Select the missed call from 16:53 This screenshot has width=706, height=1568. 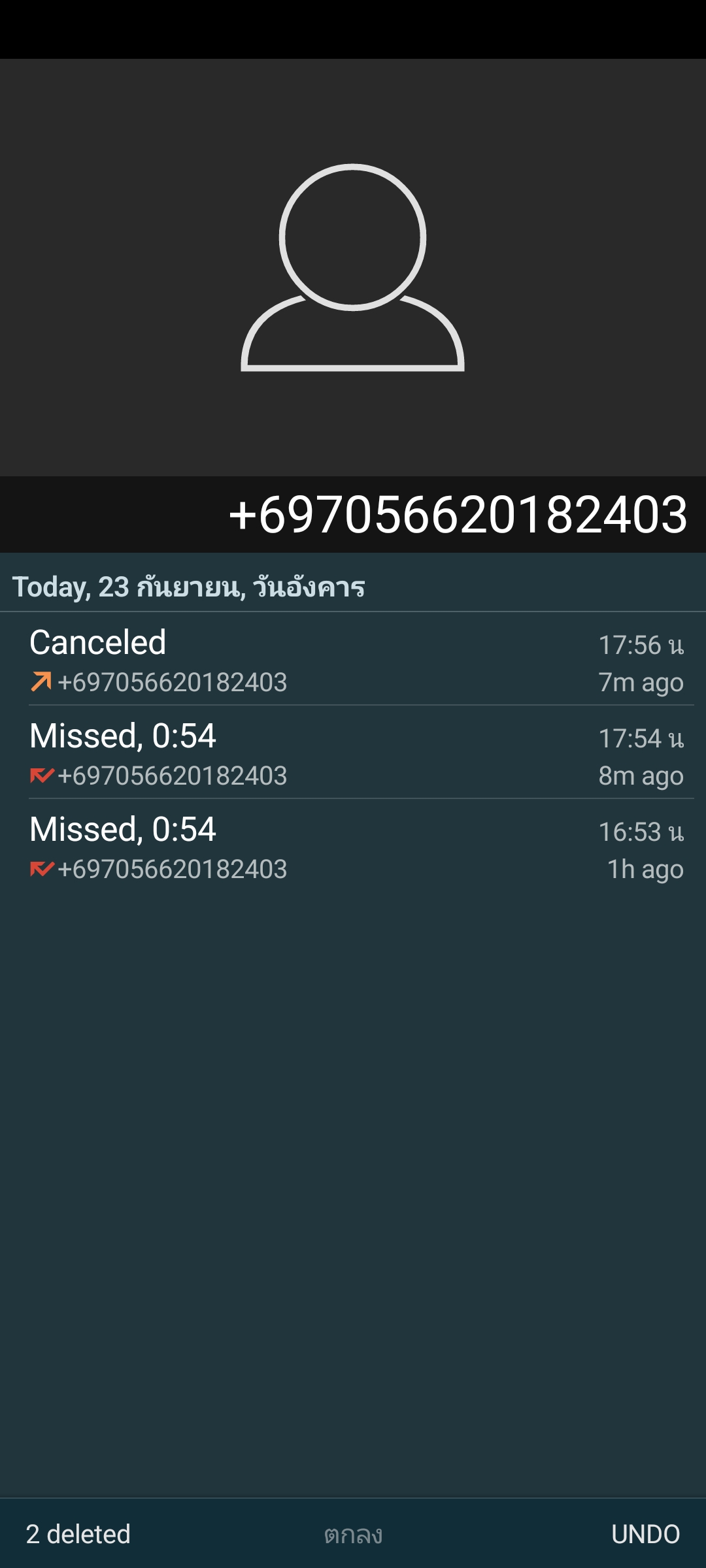tap(353, 846)
